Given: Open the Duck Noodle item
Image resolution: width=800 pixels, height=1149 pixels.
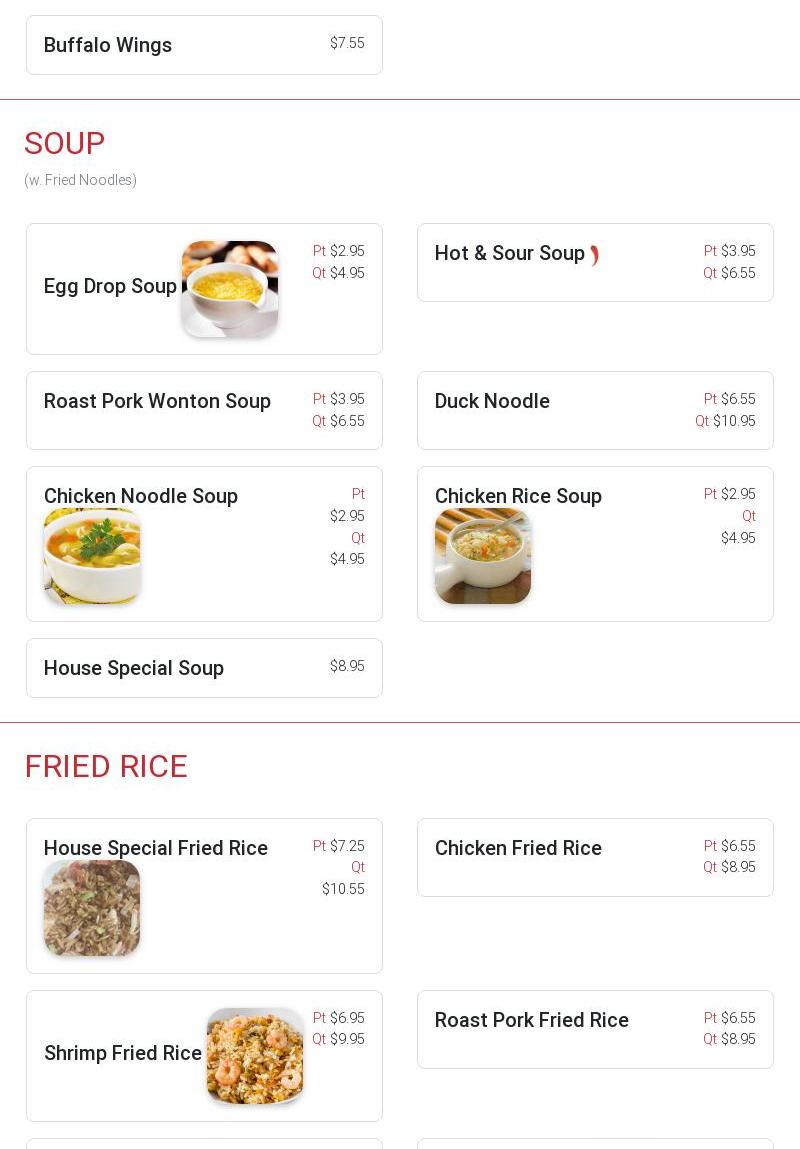Looking at the screenshot, I should [x=492, y=402].
